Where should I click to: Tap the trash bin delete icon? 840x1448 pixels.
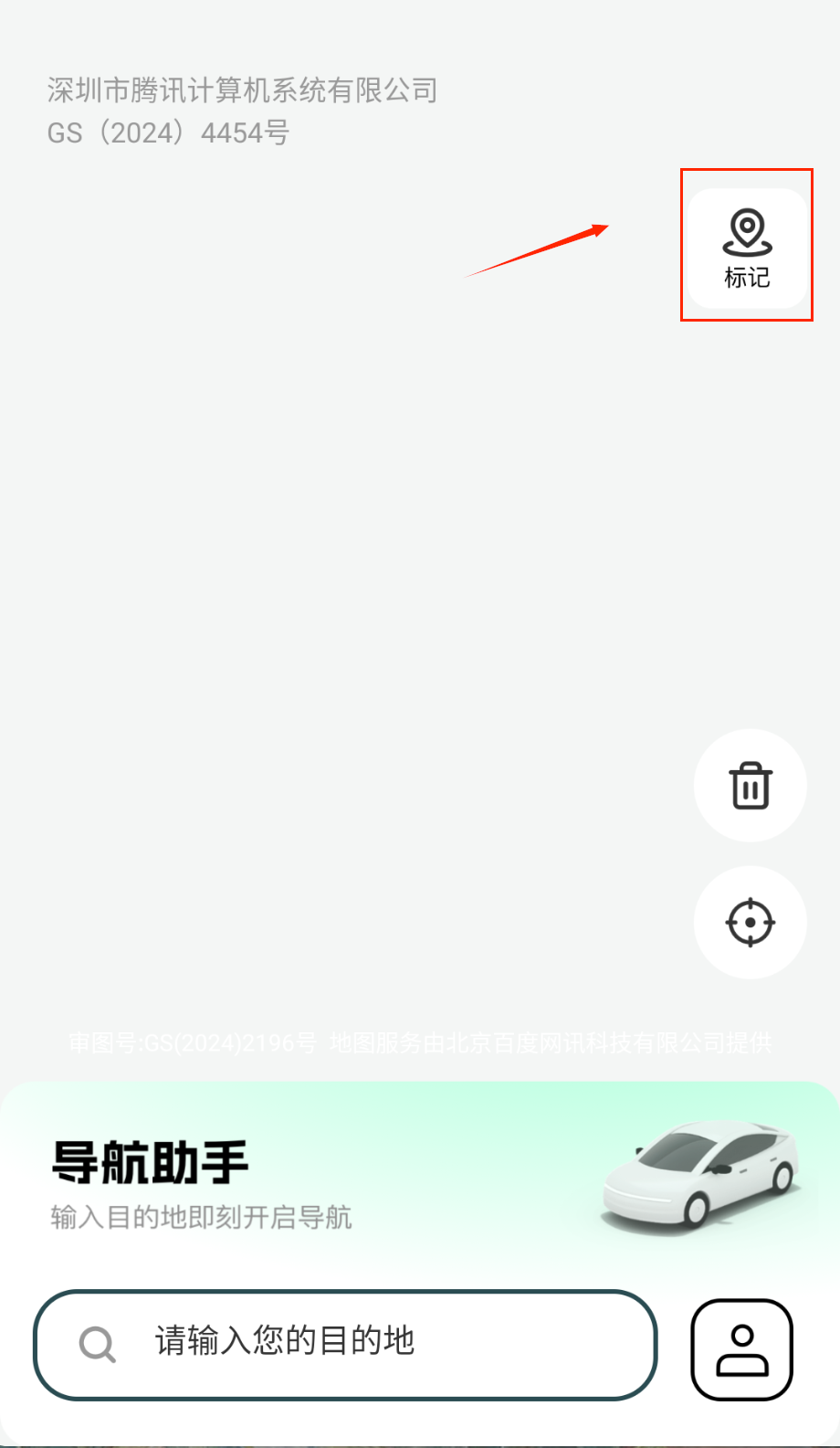click(751, 786)
